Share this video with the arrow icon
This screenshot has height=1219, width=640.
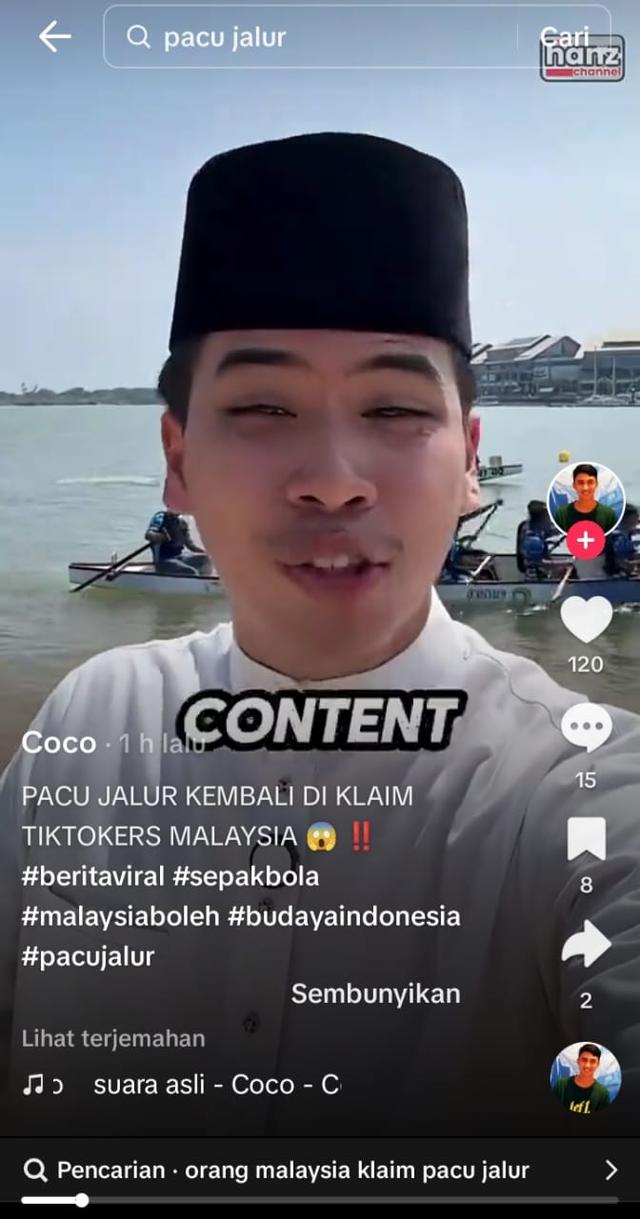click(586, 945)
